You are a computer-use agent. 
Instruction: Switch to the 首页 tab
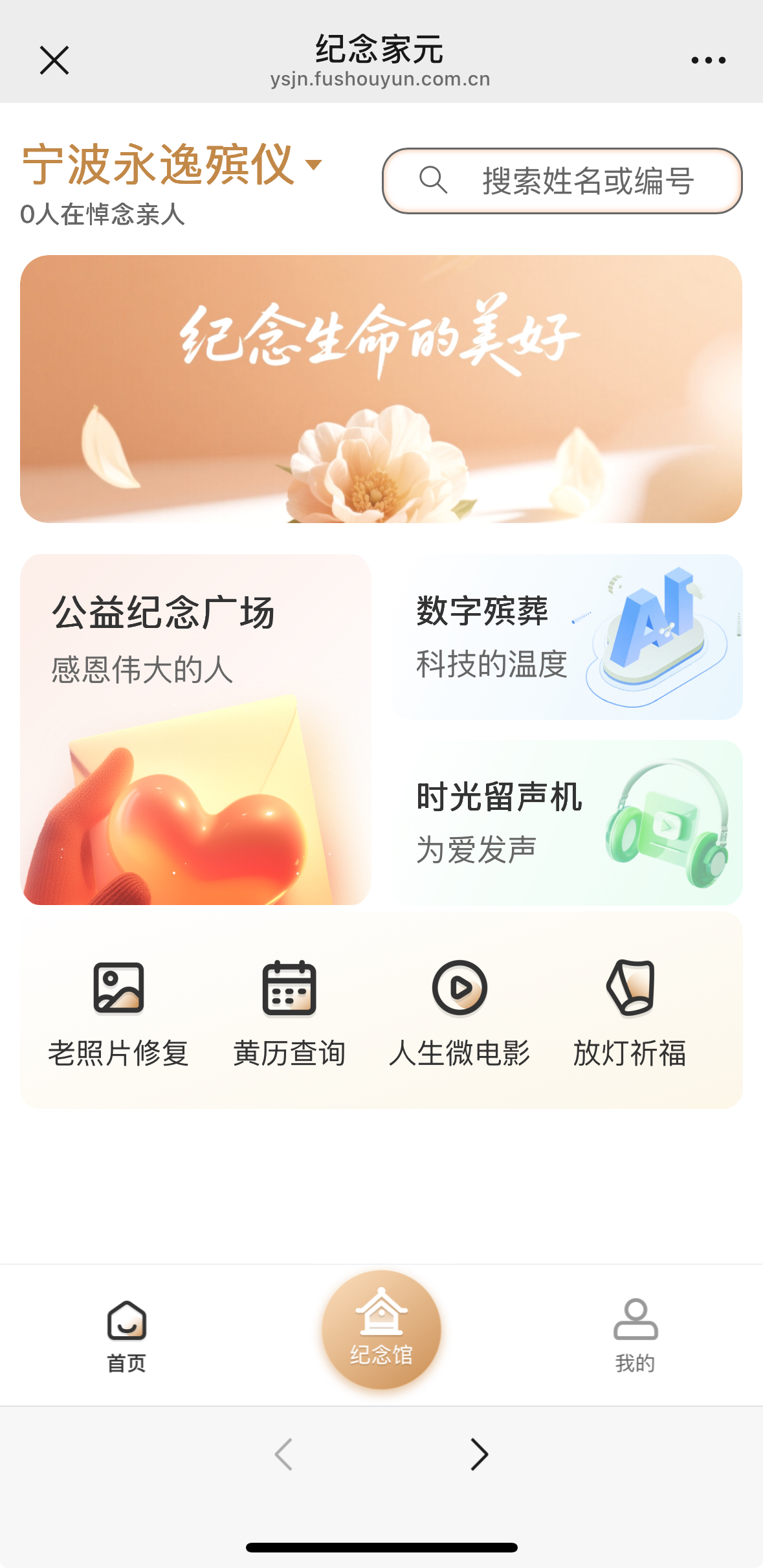(x=127, y=1336)
